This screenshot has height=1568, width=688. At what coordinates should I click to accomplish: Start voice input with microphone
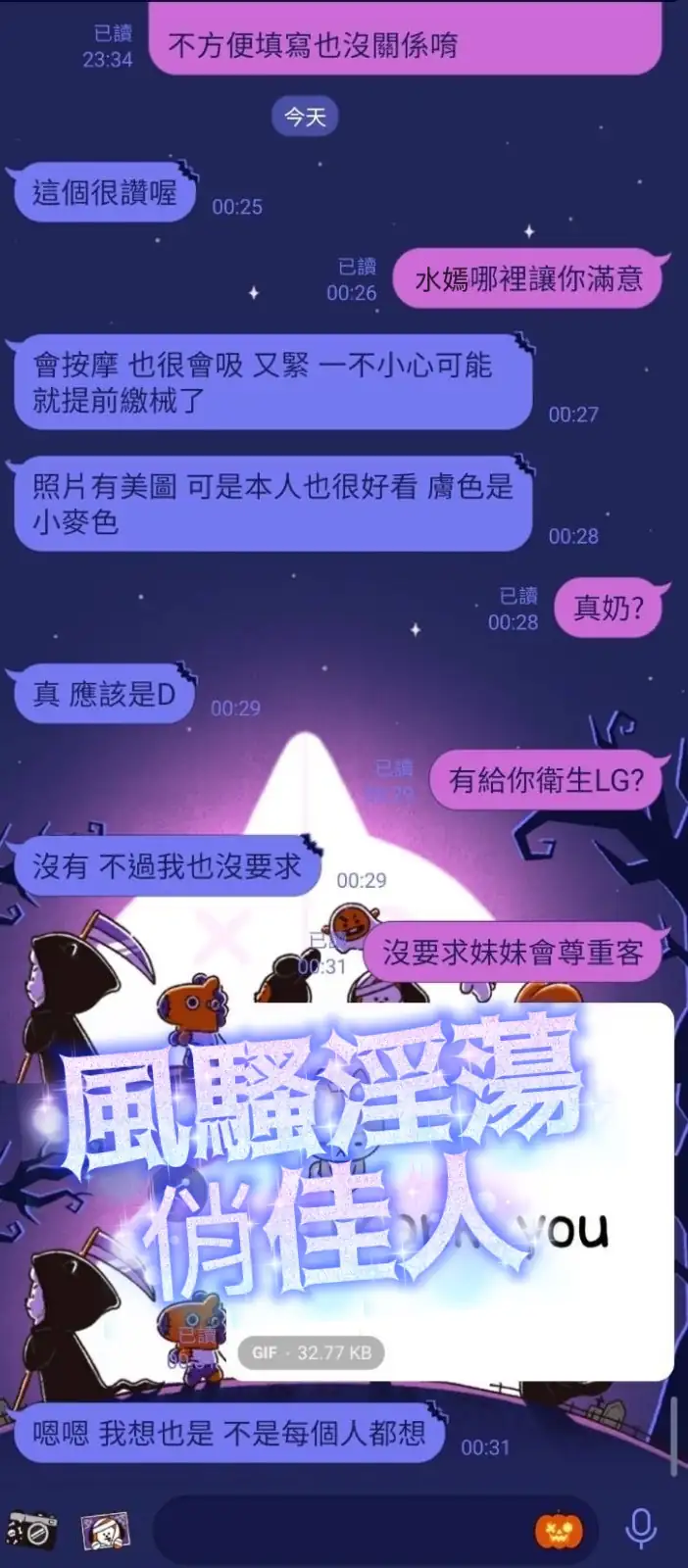(642, 1529)
